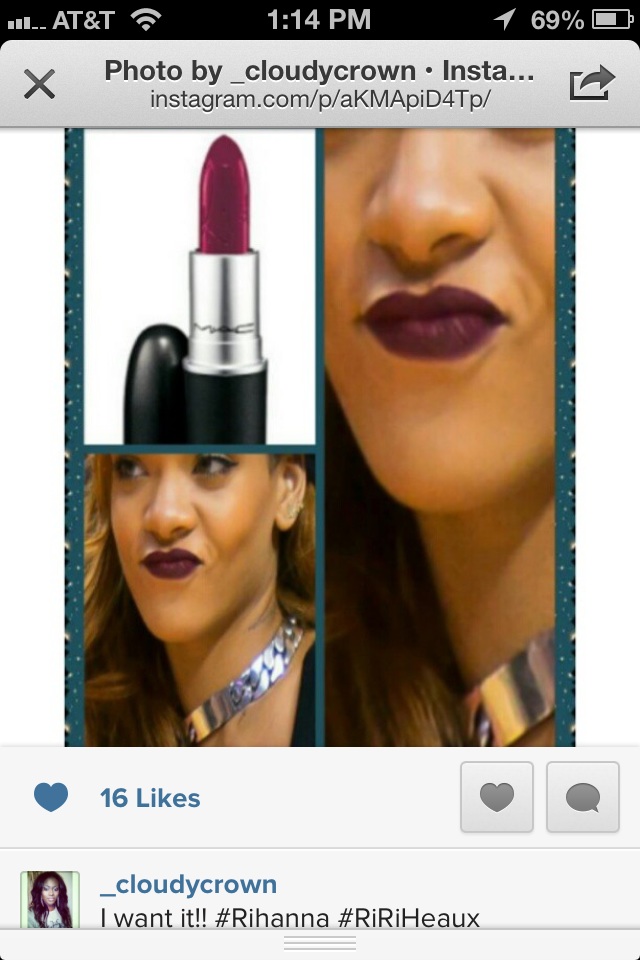Like the photo with heart button
This screenshot has height=960, width=640.
[x=497, y=797]
